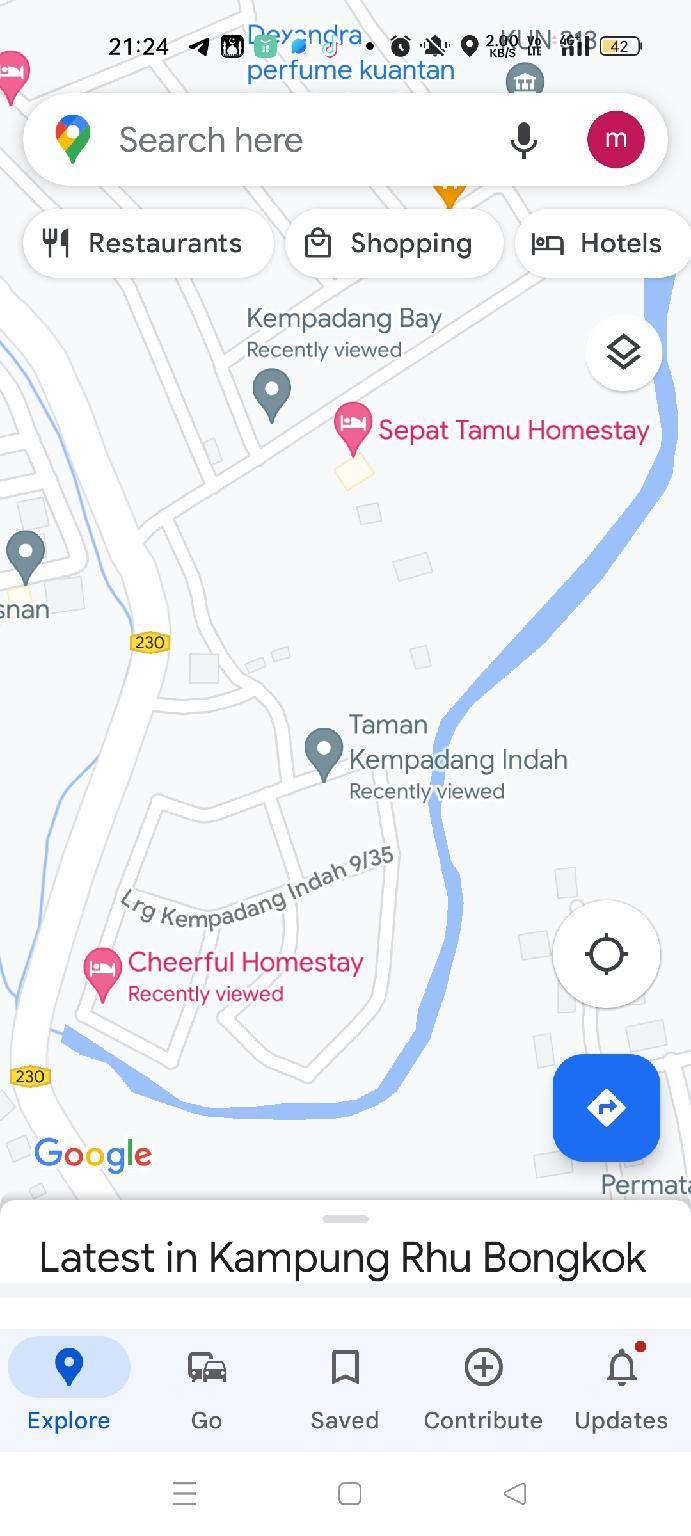Open the Taman Kempadang Indah pin
Viewport: 691px width, 1536px height.
[323, 753]
